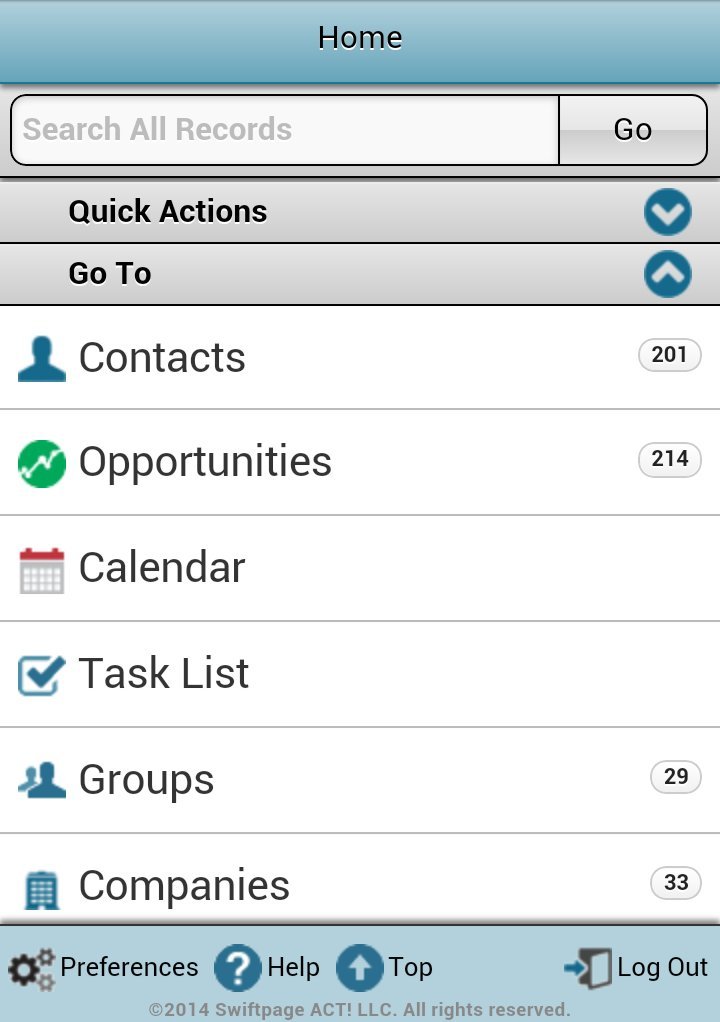Check the Opportunities badge showing 214
Image resolution: width=720 pixels, height=1022 pixels.
pyautogui.click(x=668, y=459)
